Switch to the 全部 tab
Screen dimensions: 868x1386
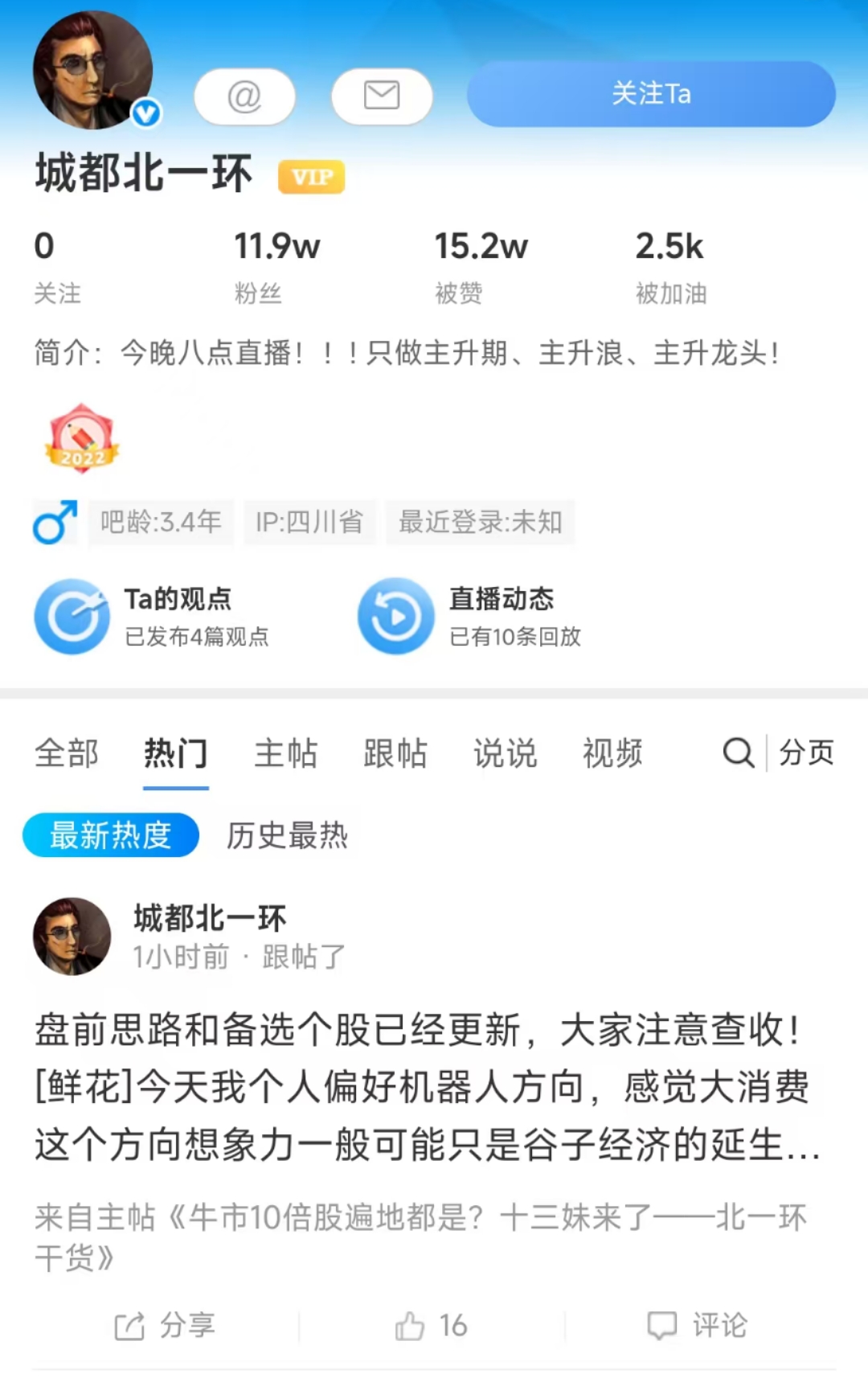tap(67, 753)
